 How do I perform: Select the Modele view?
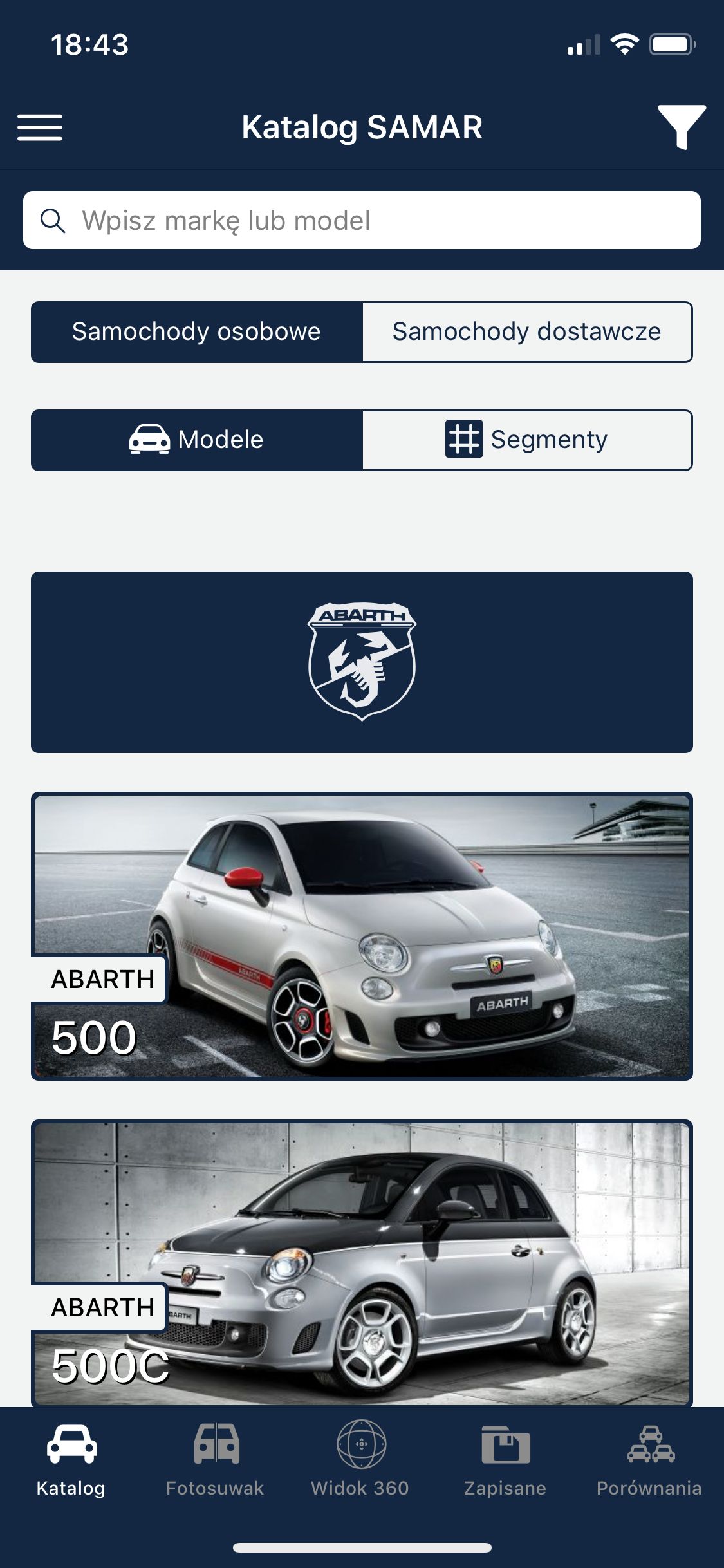click(197, 440)
